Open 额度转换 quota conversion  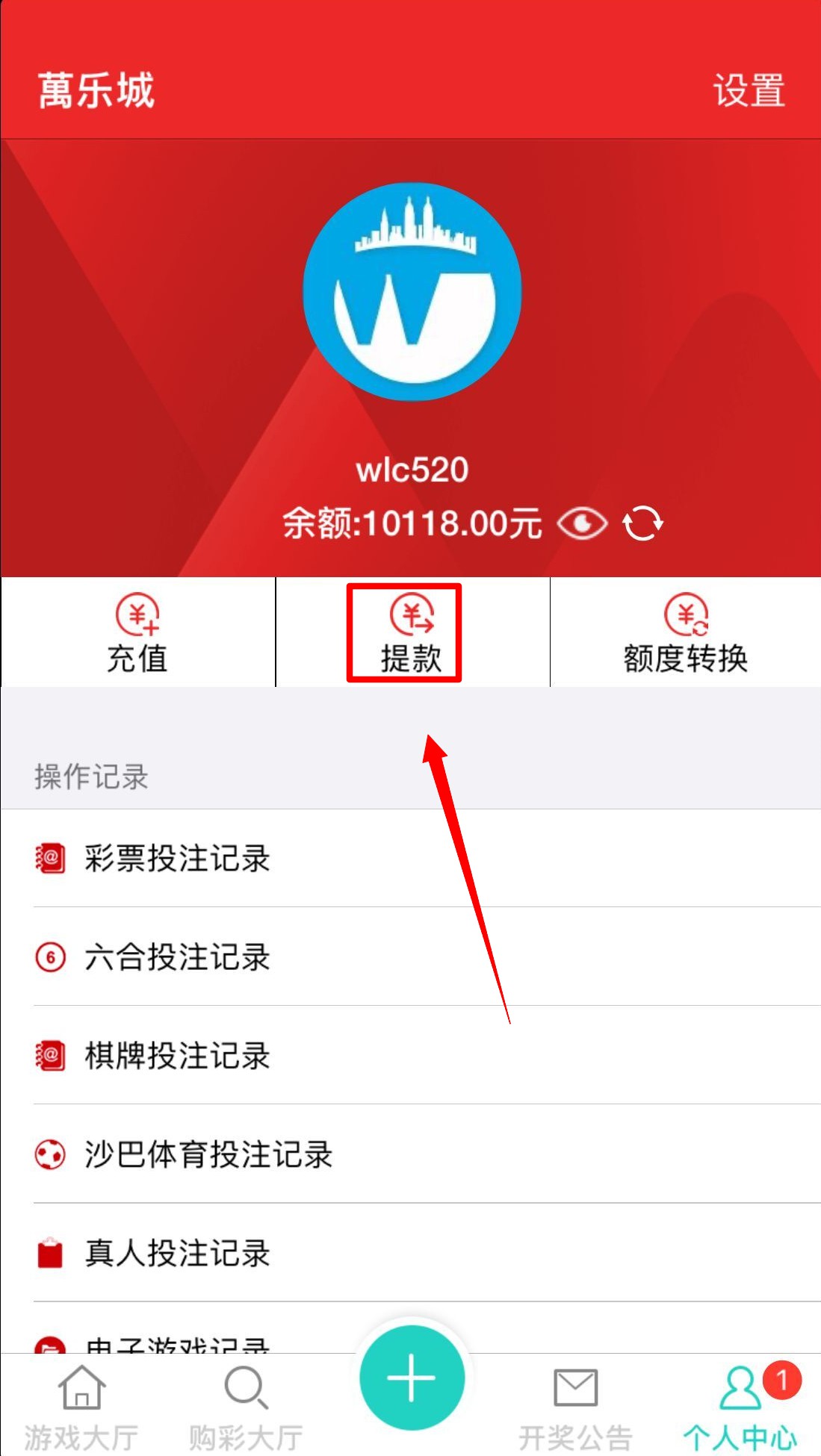(685, 633)
